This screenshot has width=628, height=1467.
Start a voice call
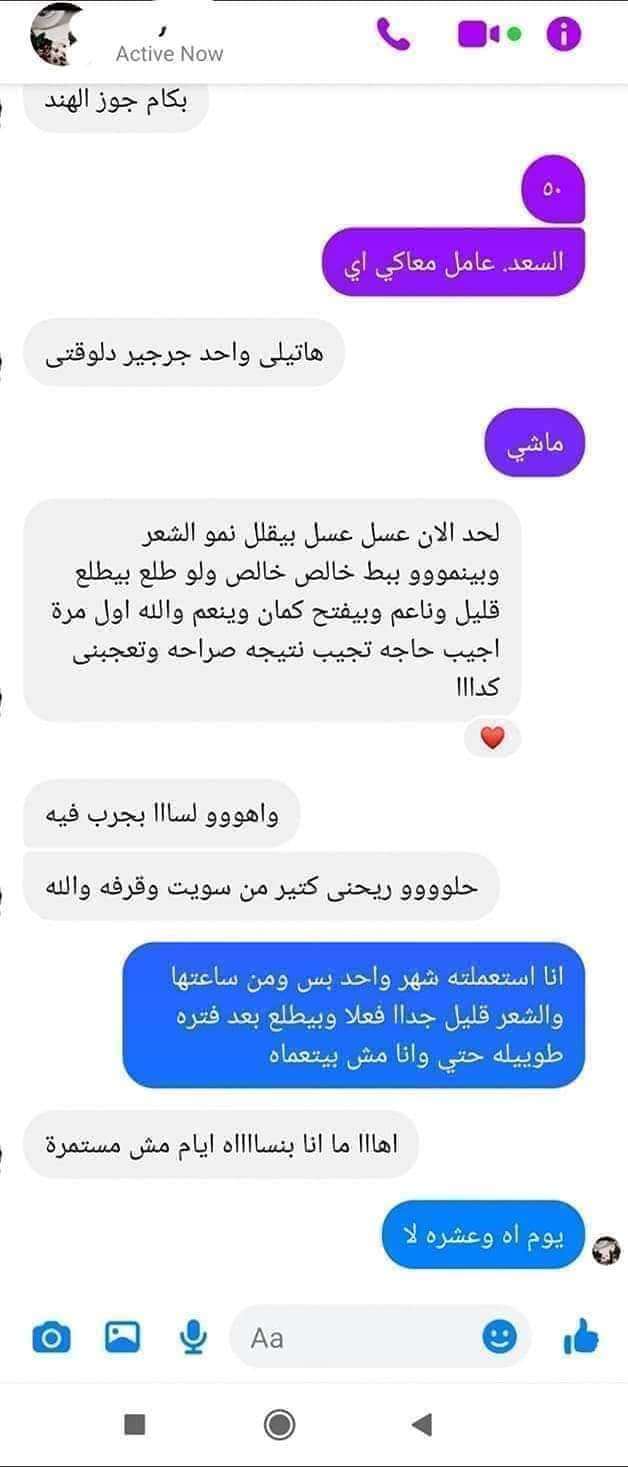click(x=393, y=35)
